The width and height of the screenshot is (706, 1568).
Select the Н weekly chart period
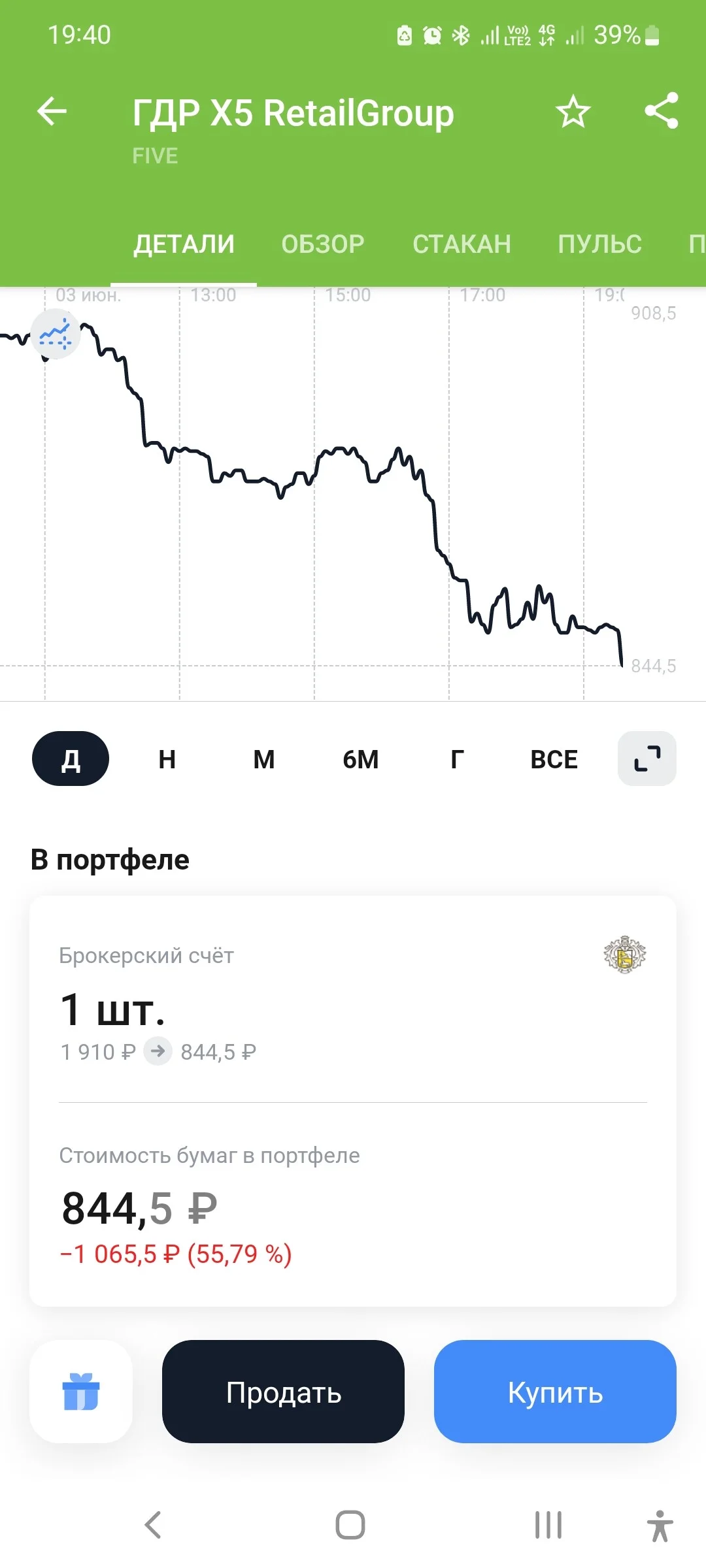coord(167,759)
